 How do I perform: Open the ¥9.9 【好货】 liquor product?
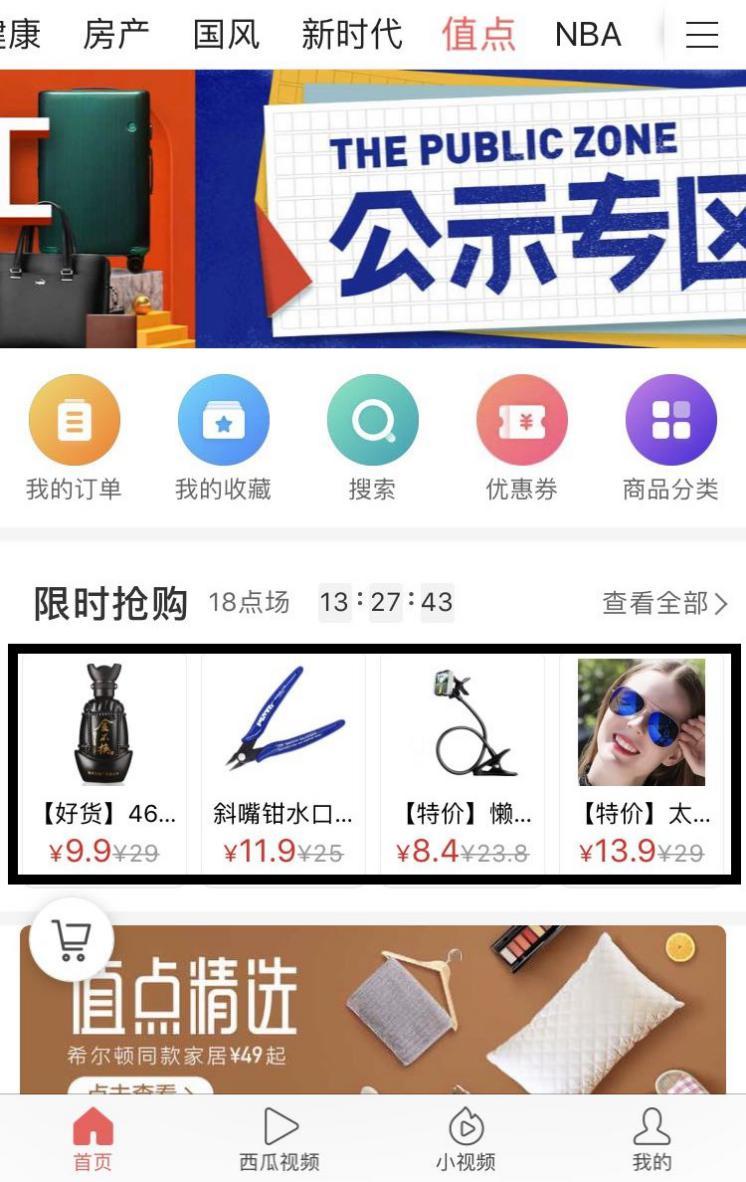tap(105, 762)
